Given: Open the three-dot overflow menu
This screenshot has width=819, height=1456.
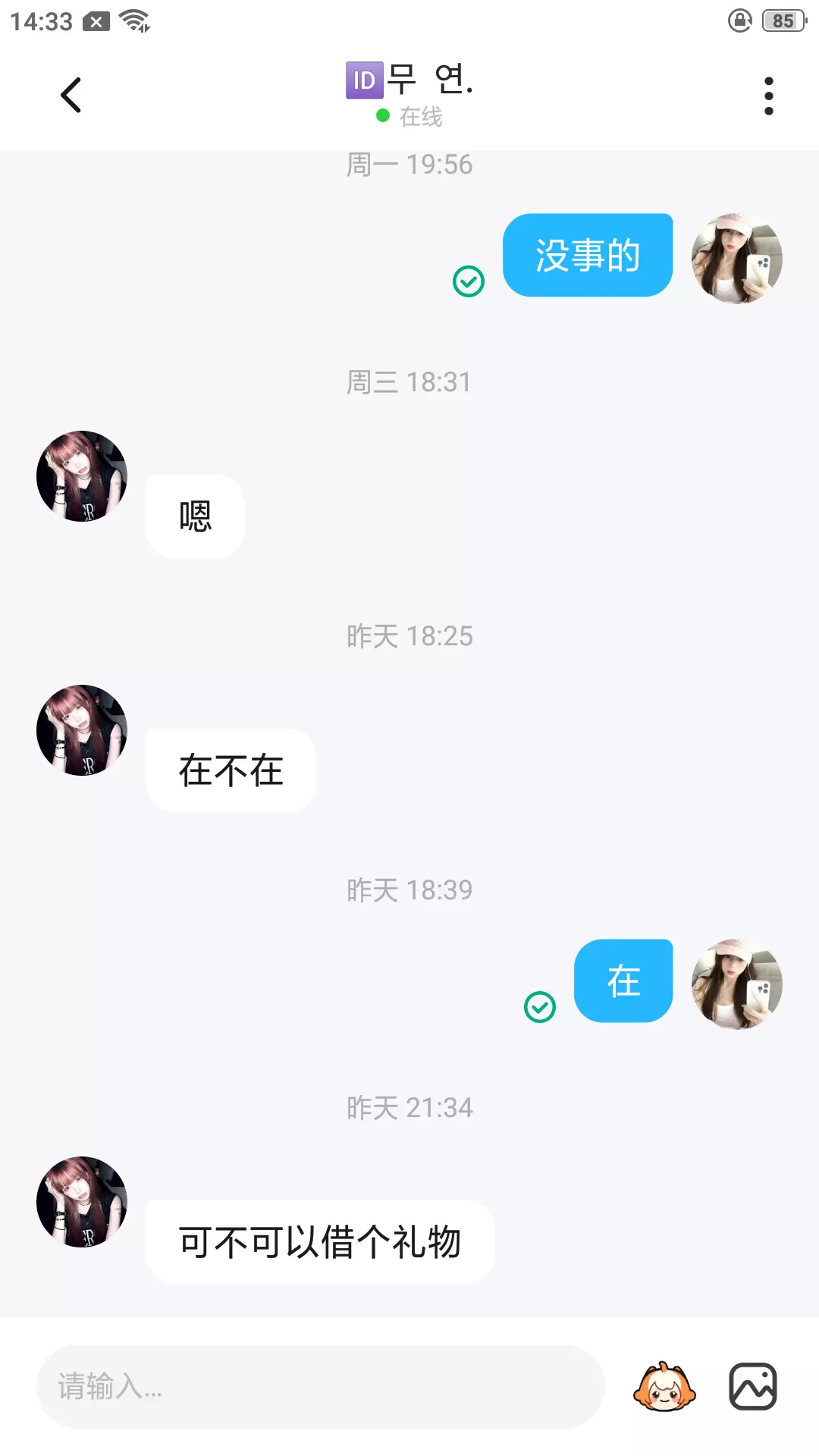Looking at the screenshot, I should point(768,96).
